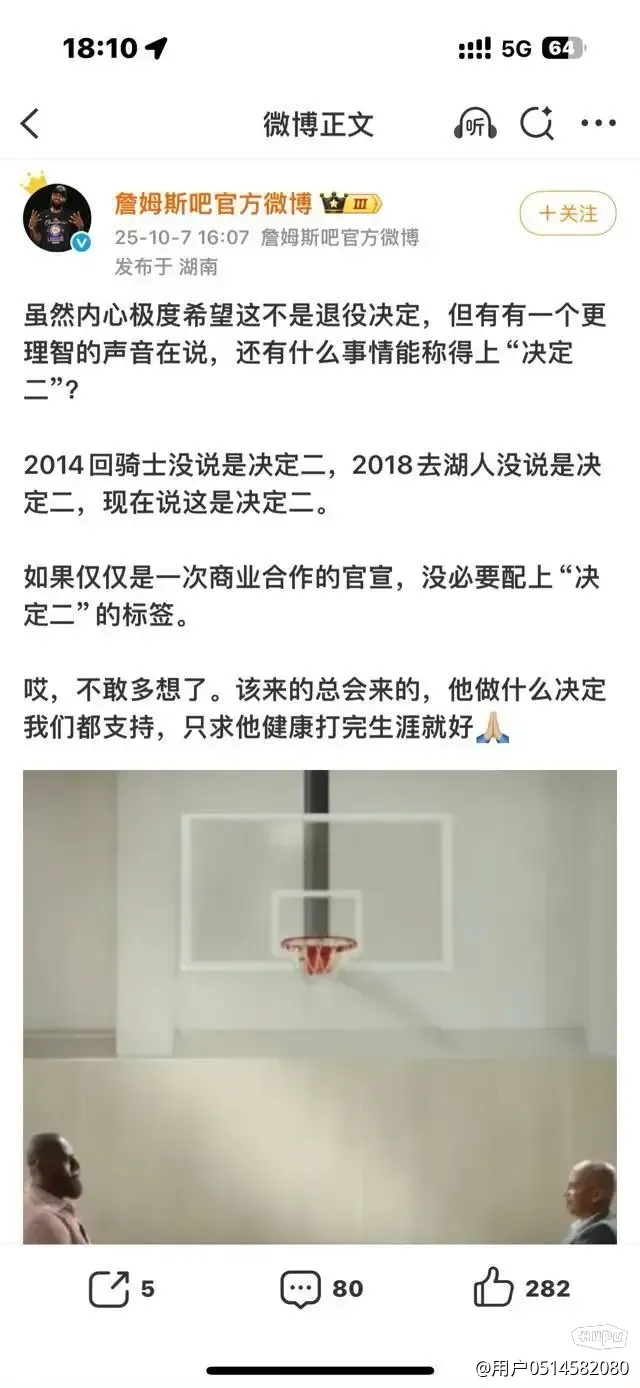
Task: Open the search icon in the top bar
Action: tap(537, 124)
